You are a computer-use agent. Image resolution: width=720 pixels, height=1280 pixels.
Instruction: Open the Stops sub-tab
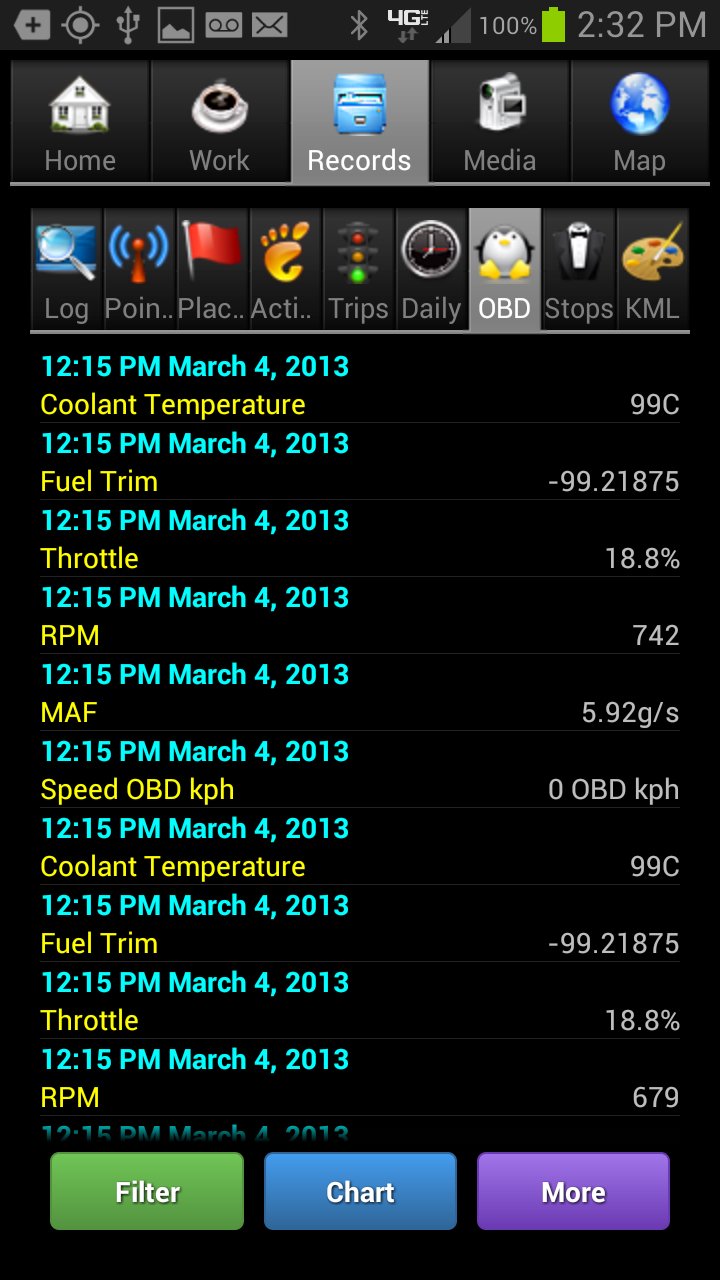click(578, 270)
